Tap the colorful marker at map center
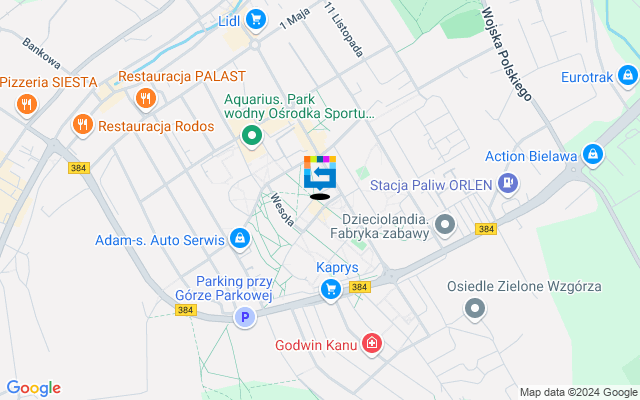The width and height of the screenshot is (640, 400). pos(320,173)
